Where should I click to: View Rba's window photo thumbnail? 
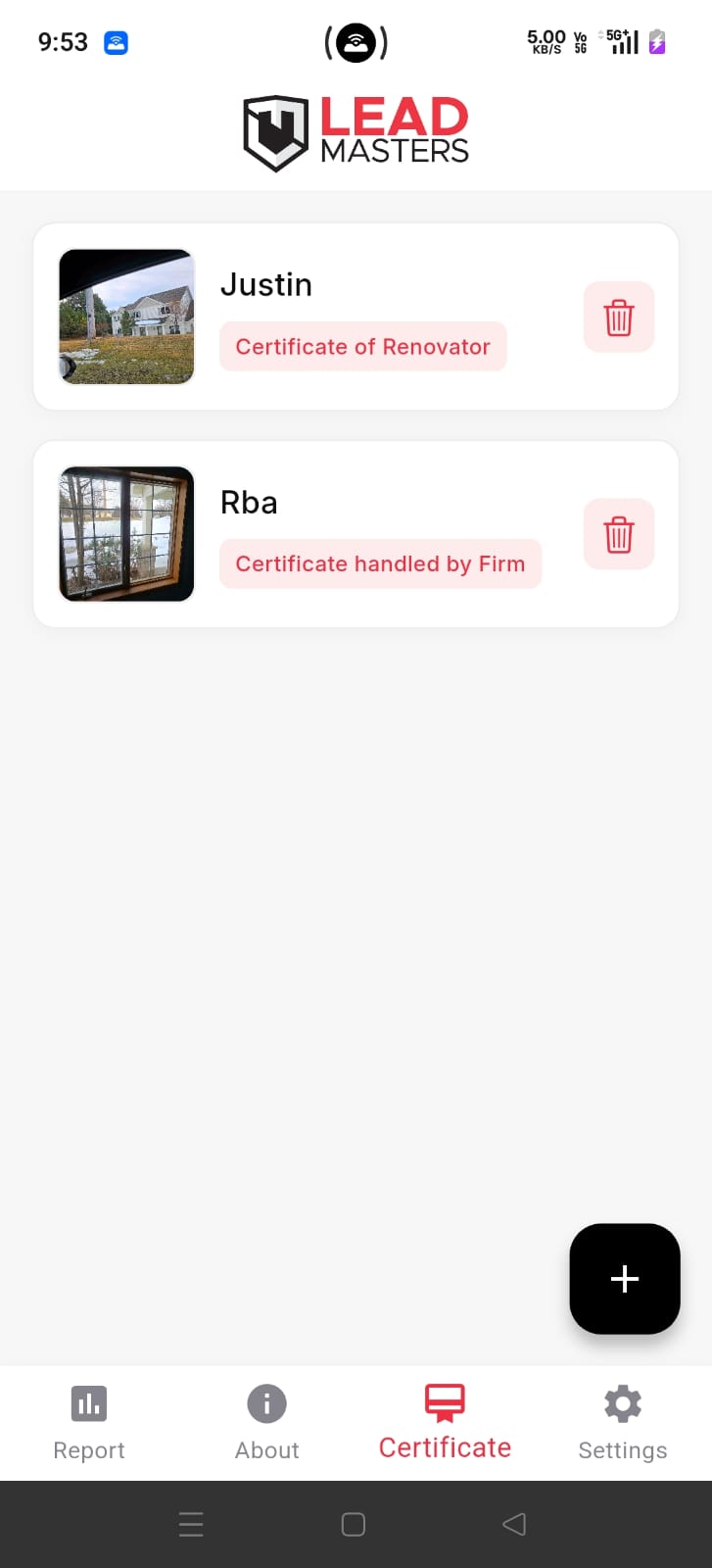[x=126, y=534]
